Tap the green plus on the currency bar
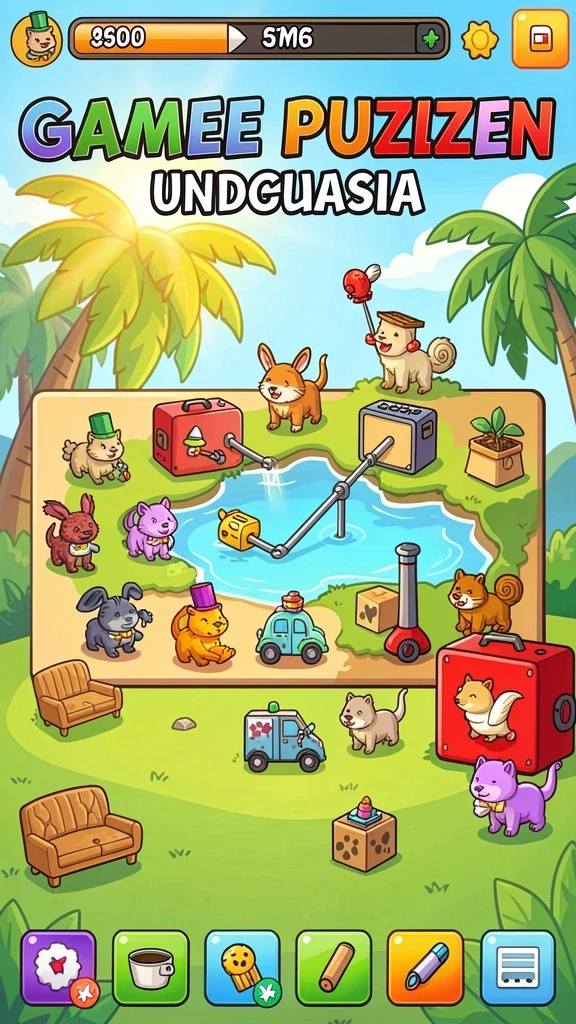This screenshot has height=1024, width=576. 430,39
